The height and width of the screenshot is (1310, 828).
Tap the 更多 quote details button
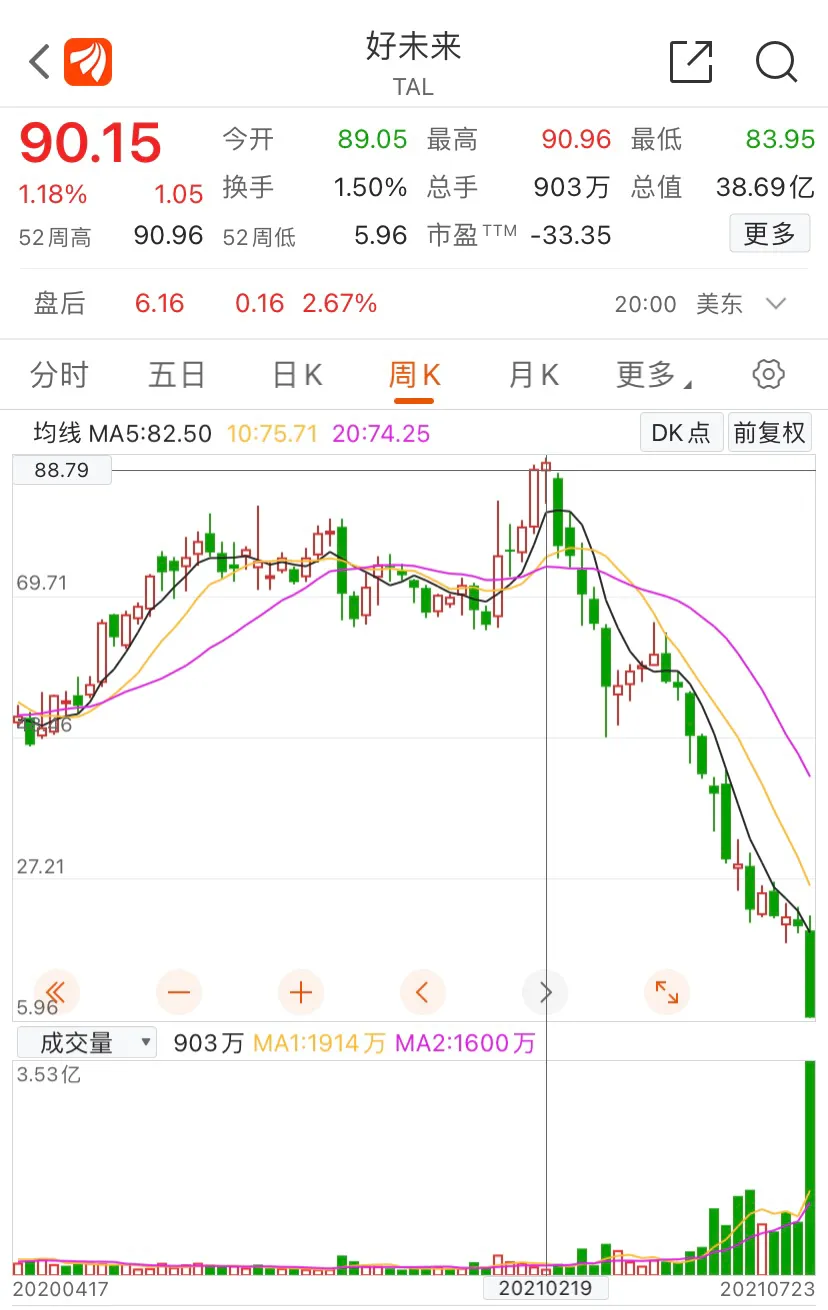(769, 234)
